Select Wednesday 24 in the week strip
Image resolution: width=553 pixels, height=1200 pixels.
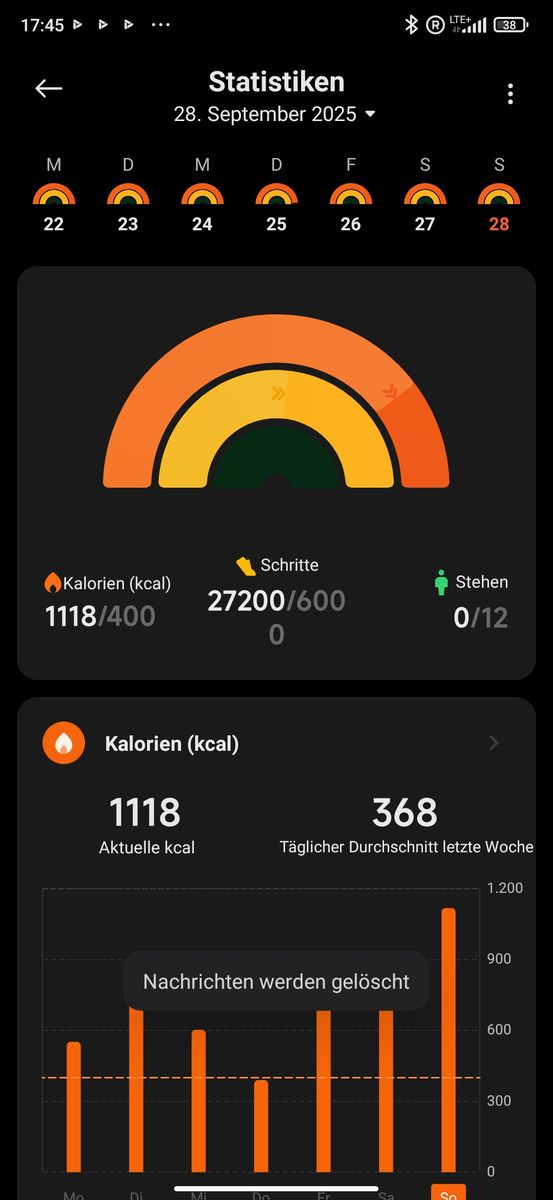point(202,196)
